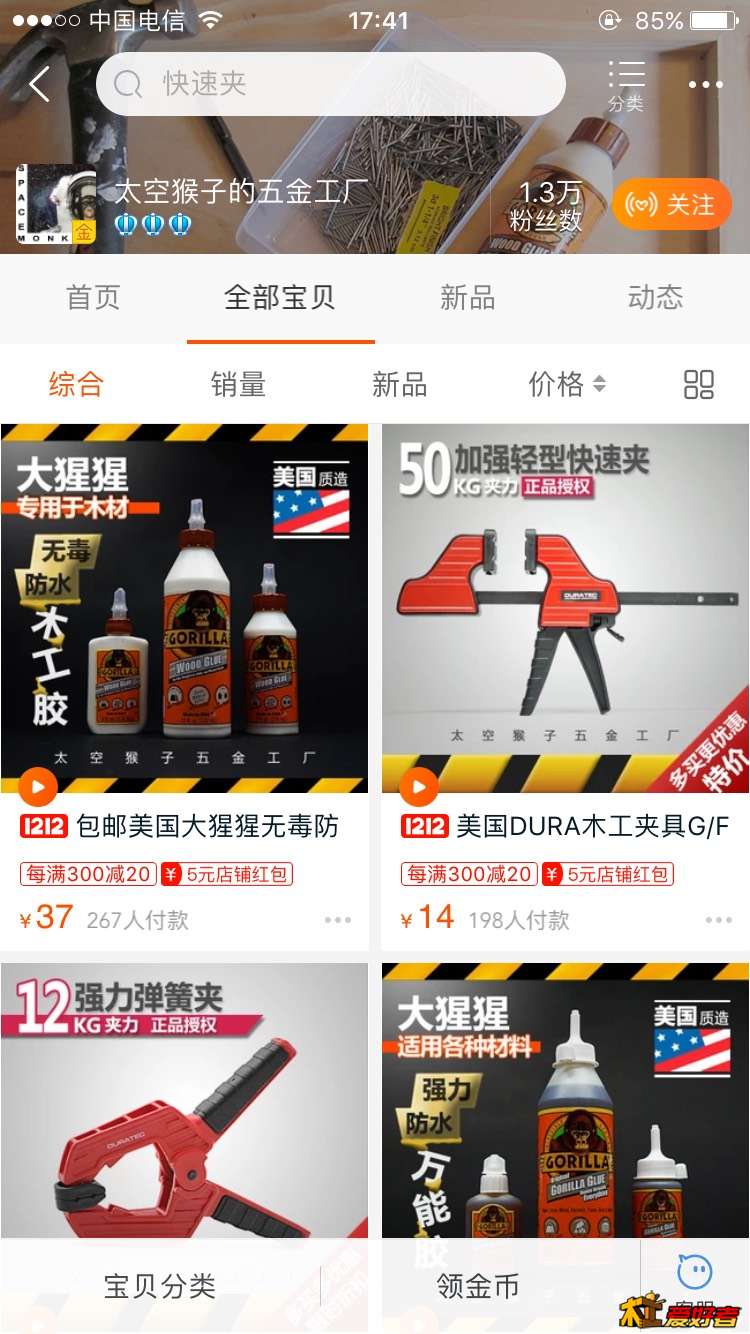Open the 12KG 强力弹簧夹 product card

pos(184,1100)
